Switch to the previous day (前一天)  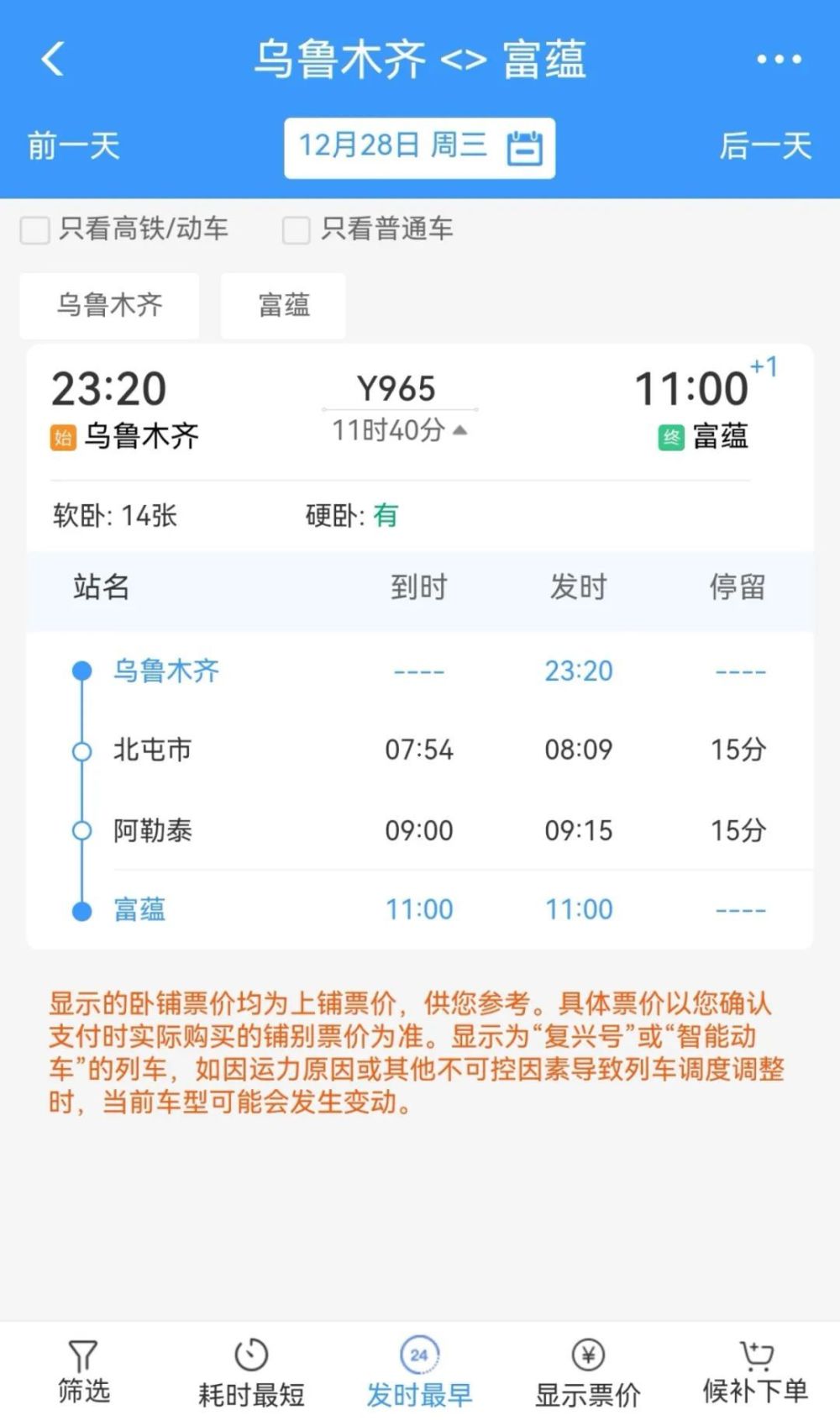point(74,146)
